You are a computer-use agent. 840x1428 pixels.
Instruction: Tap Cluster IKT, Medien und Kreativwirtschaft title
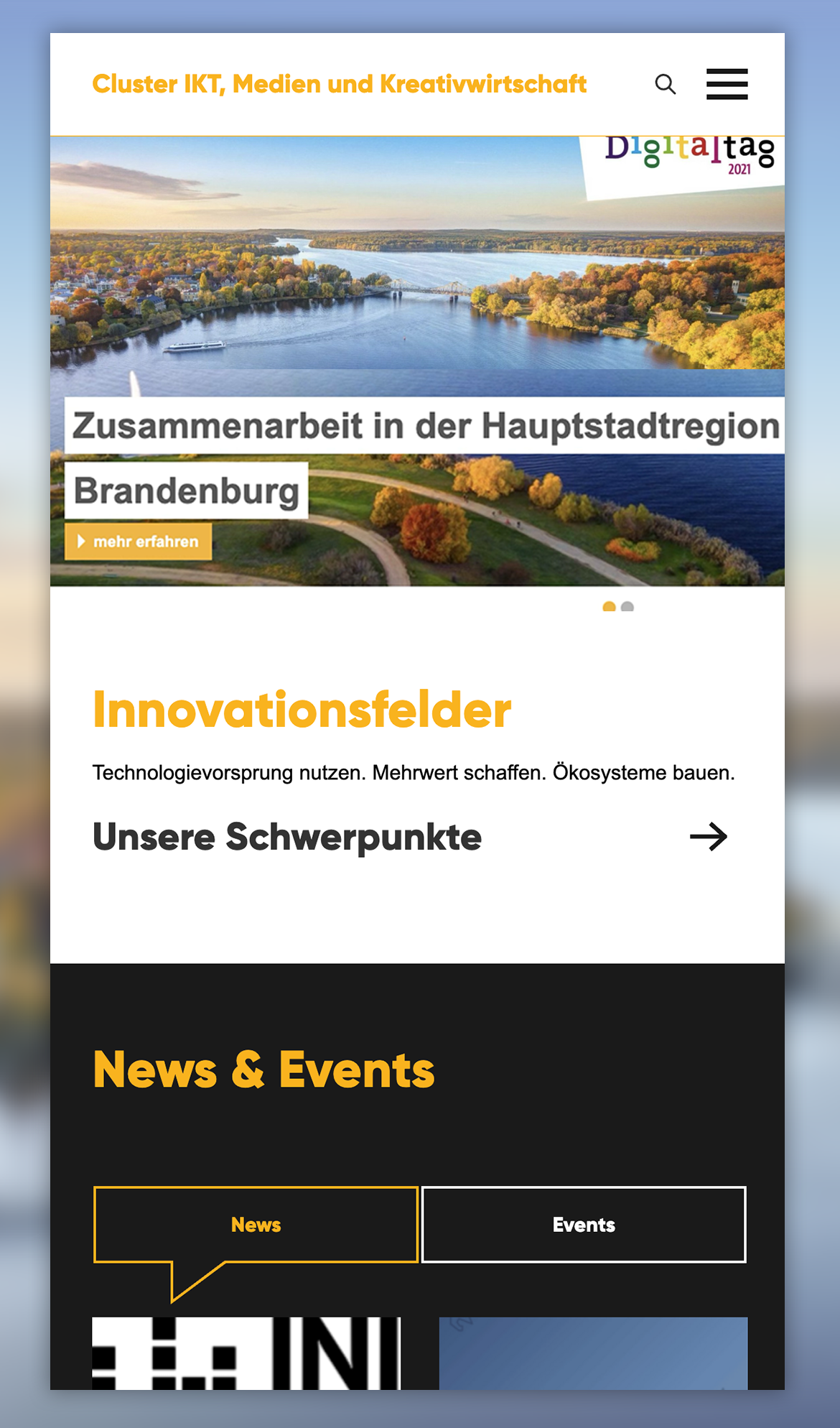pos(340,84)
